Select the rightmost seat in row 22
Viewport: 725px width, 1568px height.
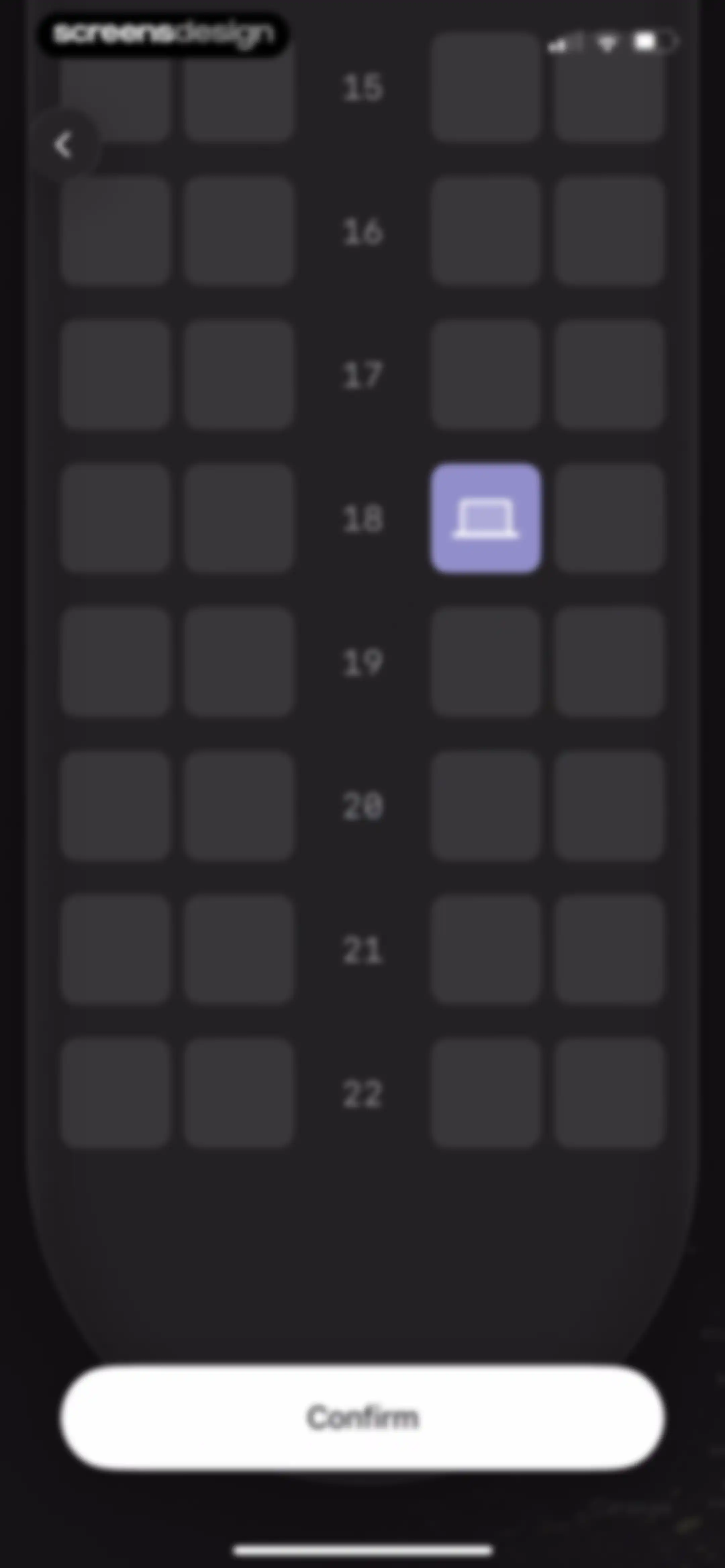point(609,1093)
